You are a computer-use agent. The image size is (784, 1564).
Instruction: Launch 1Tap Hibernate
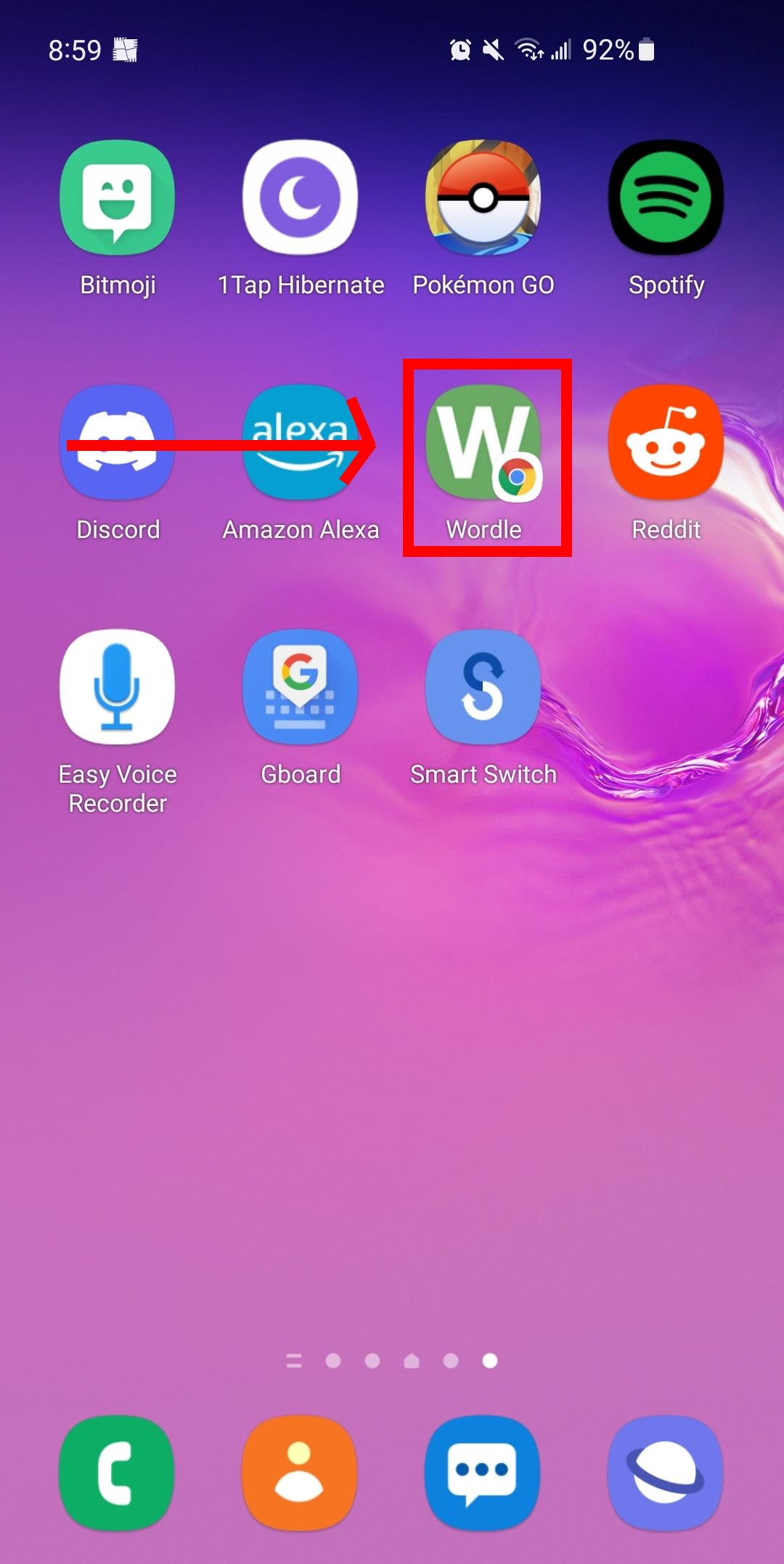tap(301, 197)
